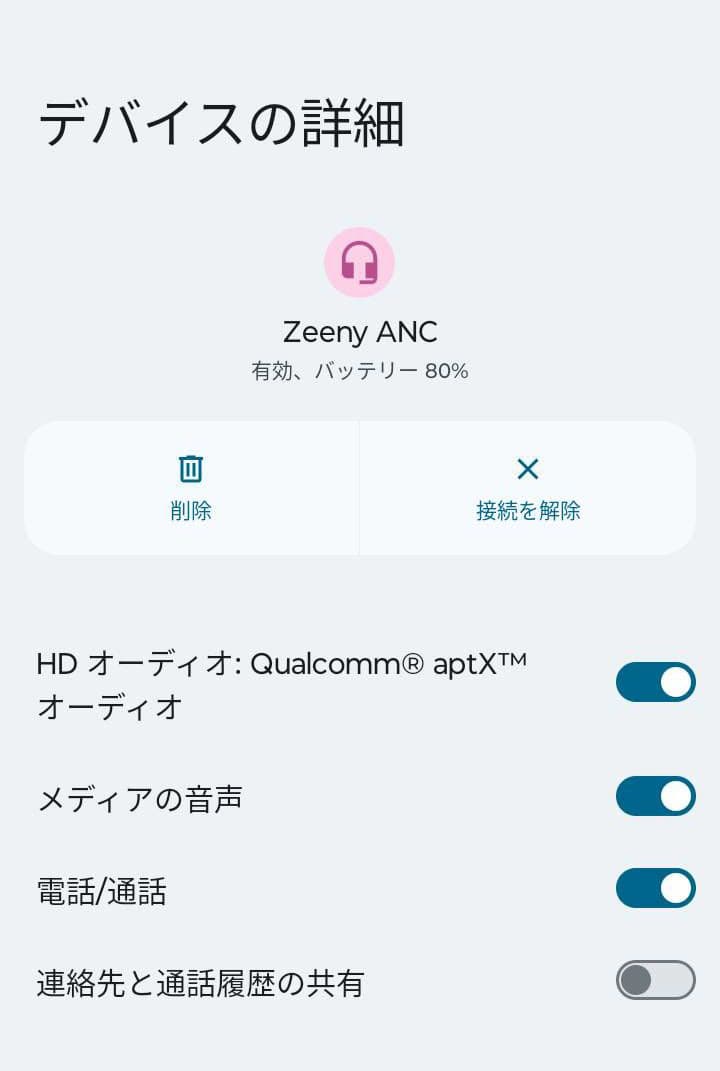This screenshot has height=1071, width=720.
Task: Turn off the メディアの音声 switch
Action: [x=655, y=796]
